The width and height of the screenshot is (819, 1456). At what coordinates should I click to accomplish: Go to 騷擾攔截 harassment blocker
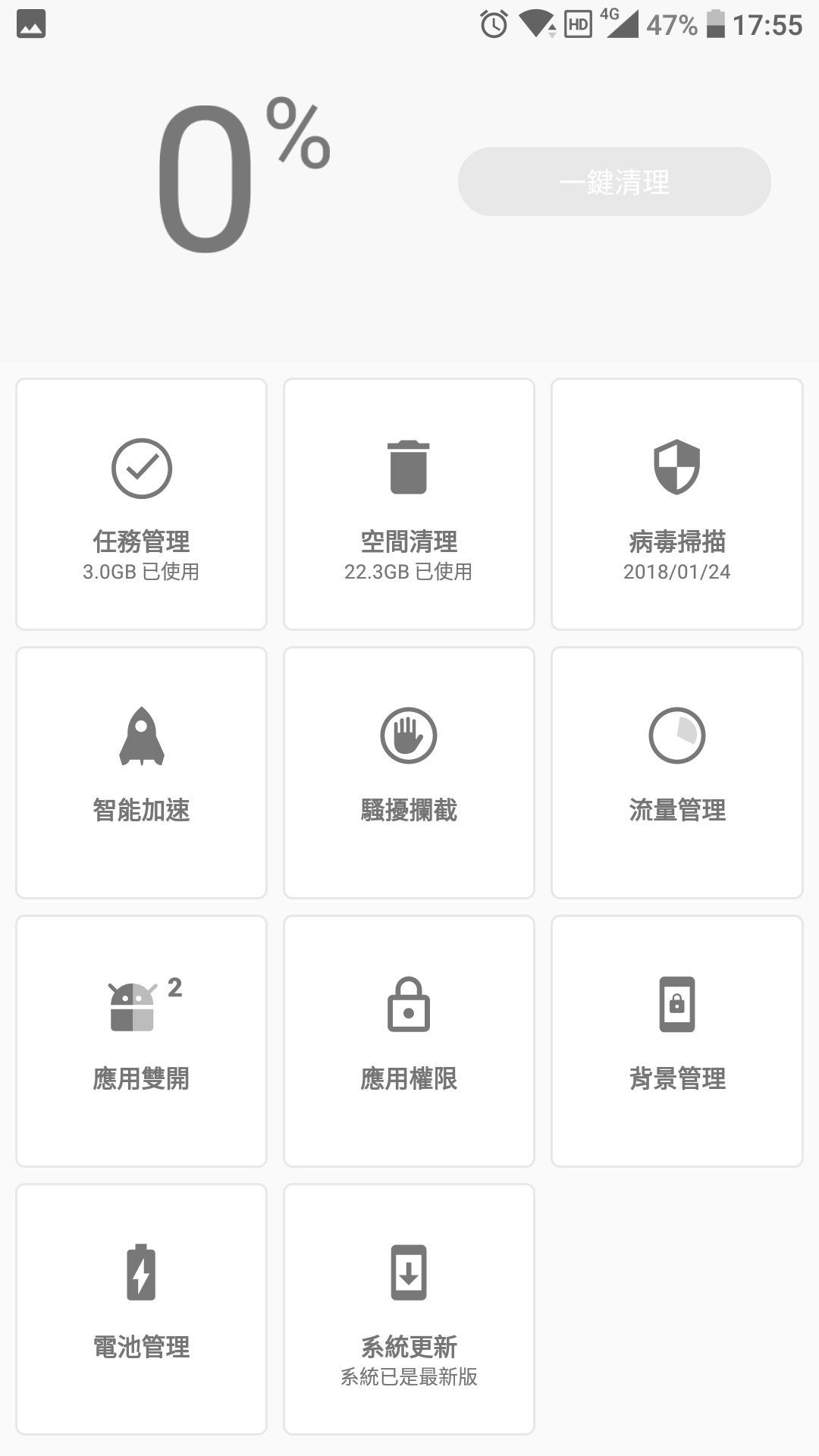[409, 772]
